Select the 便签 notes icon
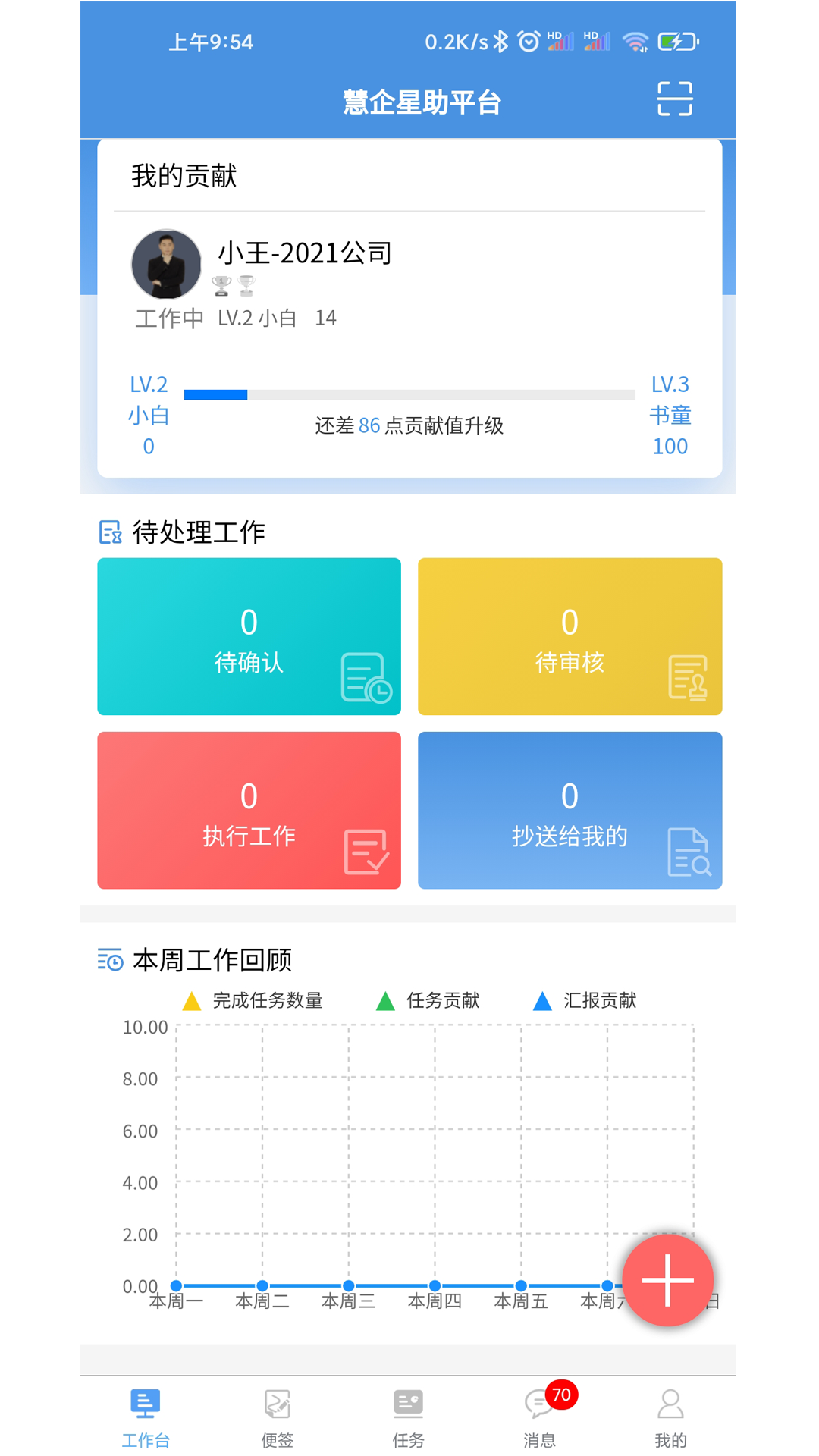 [x=277, y=1403]
